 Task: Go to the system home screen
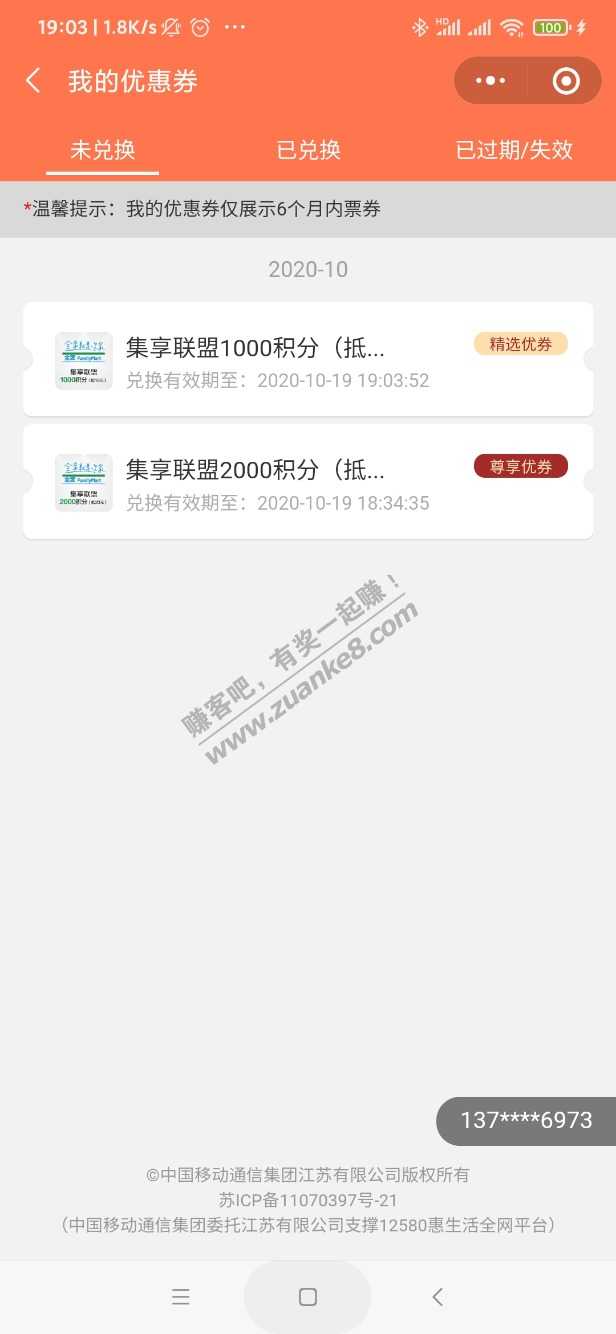[x=308, y=1297]
